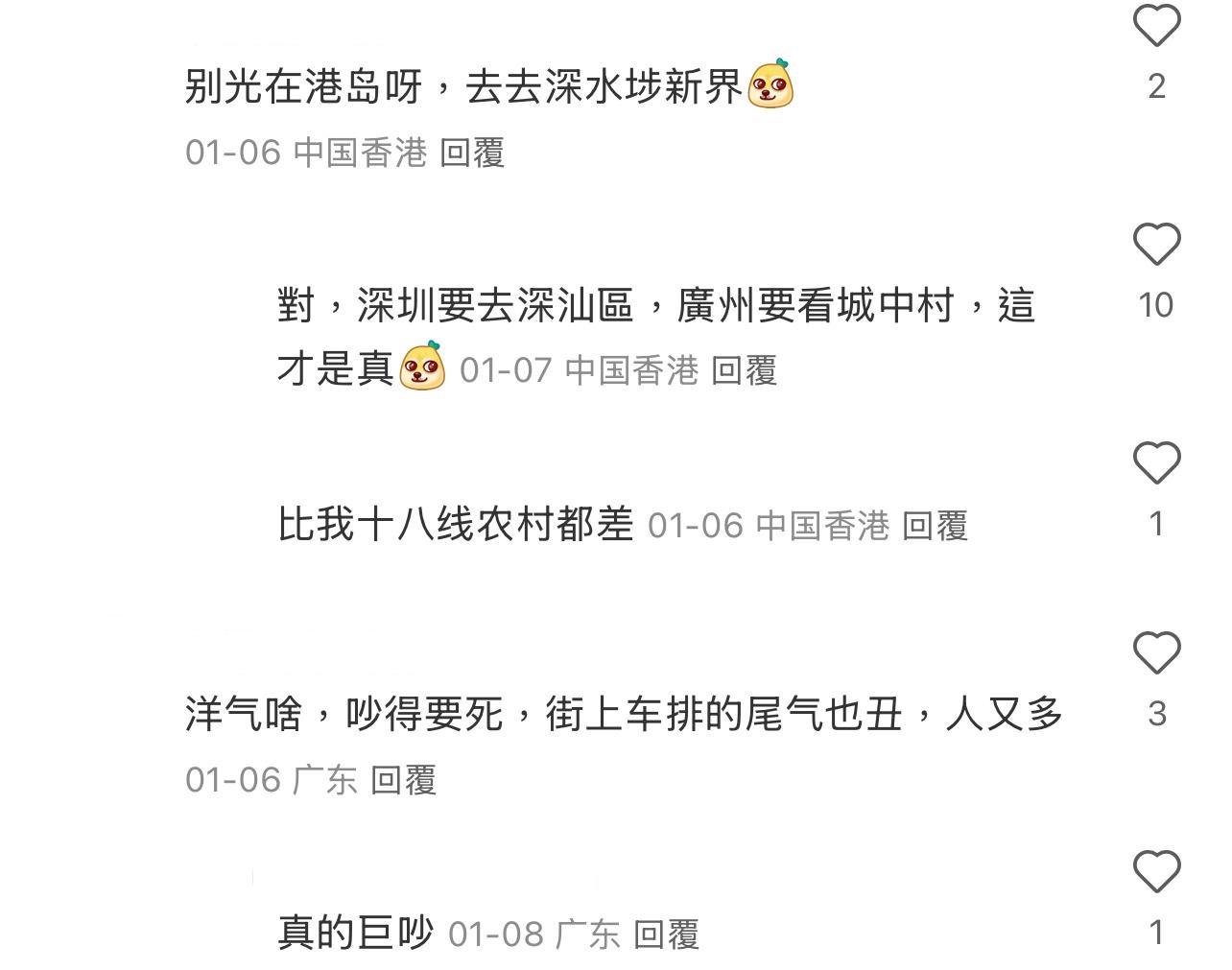The width and height of the screenshot is (1232, 970).
Task: Reply to the 深圳要去深汕區 comment
Action: click(743, 370)
